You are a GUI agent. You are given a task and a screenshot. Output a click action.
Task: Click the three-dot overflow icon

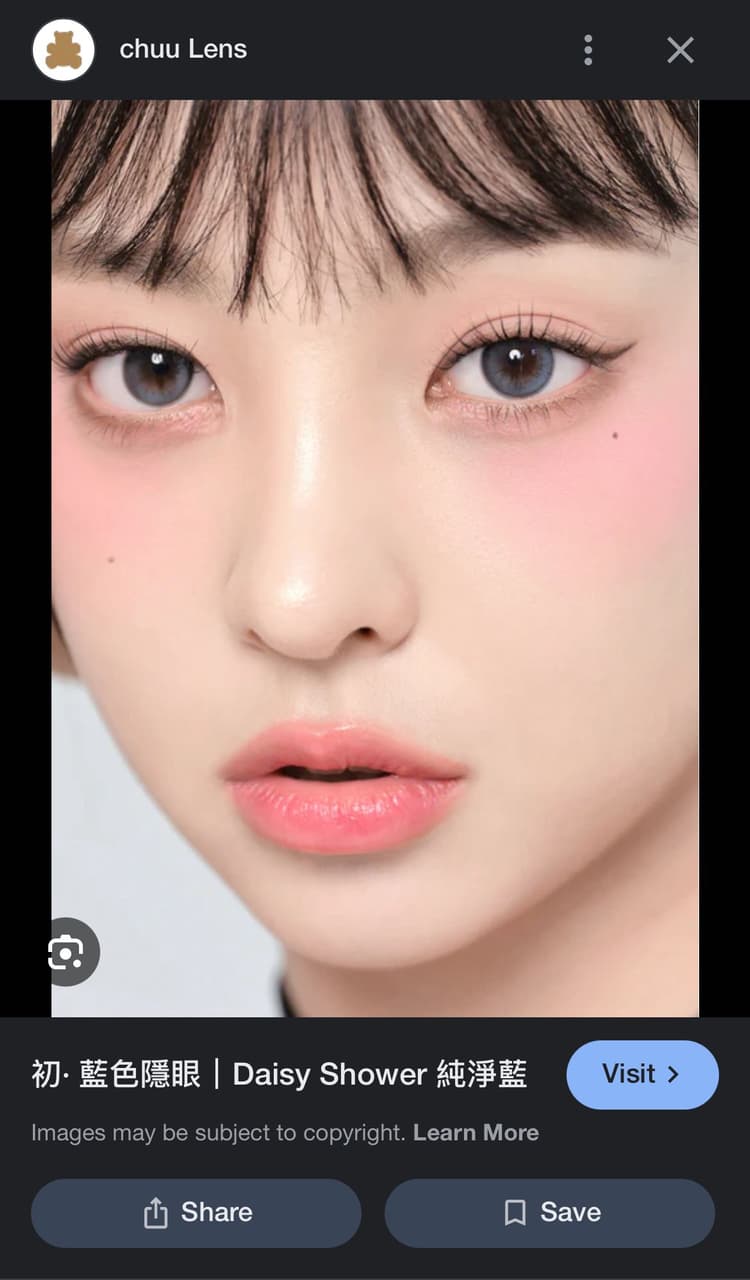588,49
